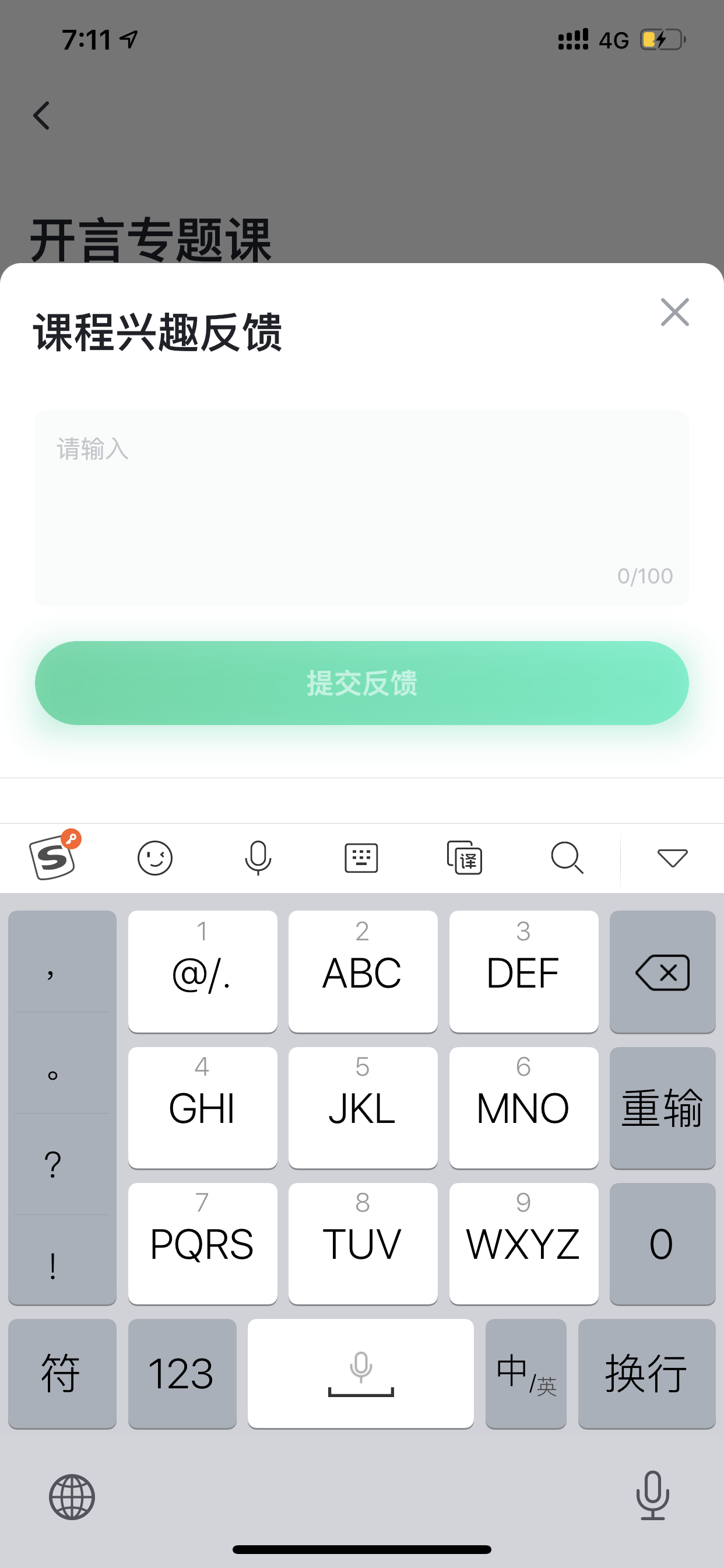Go back using the top-left arrow

[x=41, y=116]
